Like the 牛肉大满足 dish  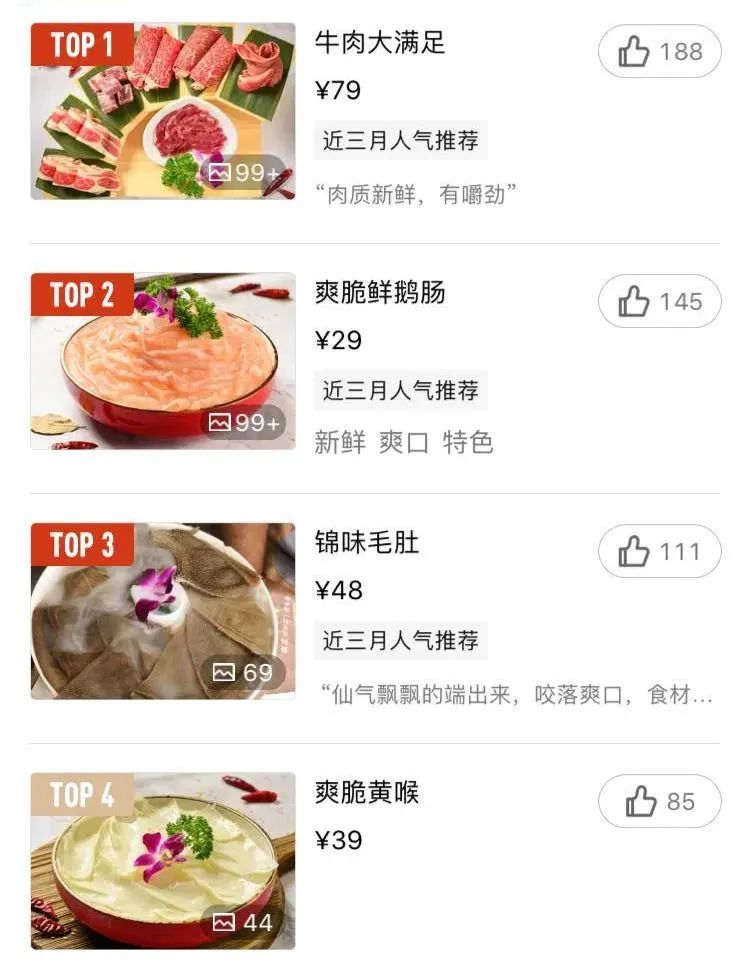pyautogui.click(x=659, y=51)
